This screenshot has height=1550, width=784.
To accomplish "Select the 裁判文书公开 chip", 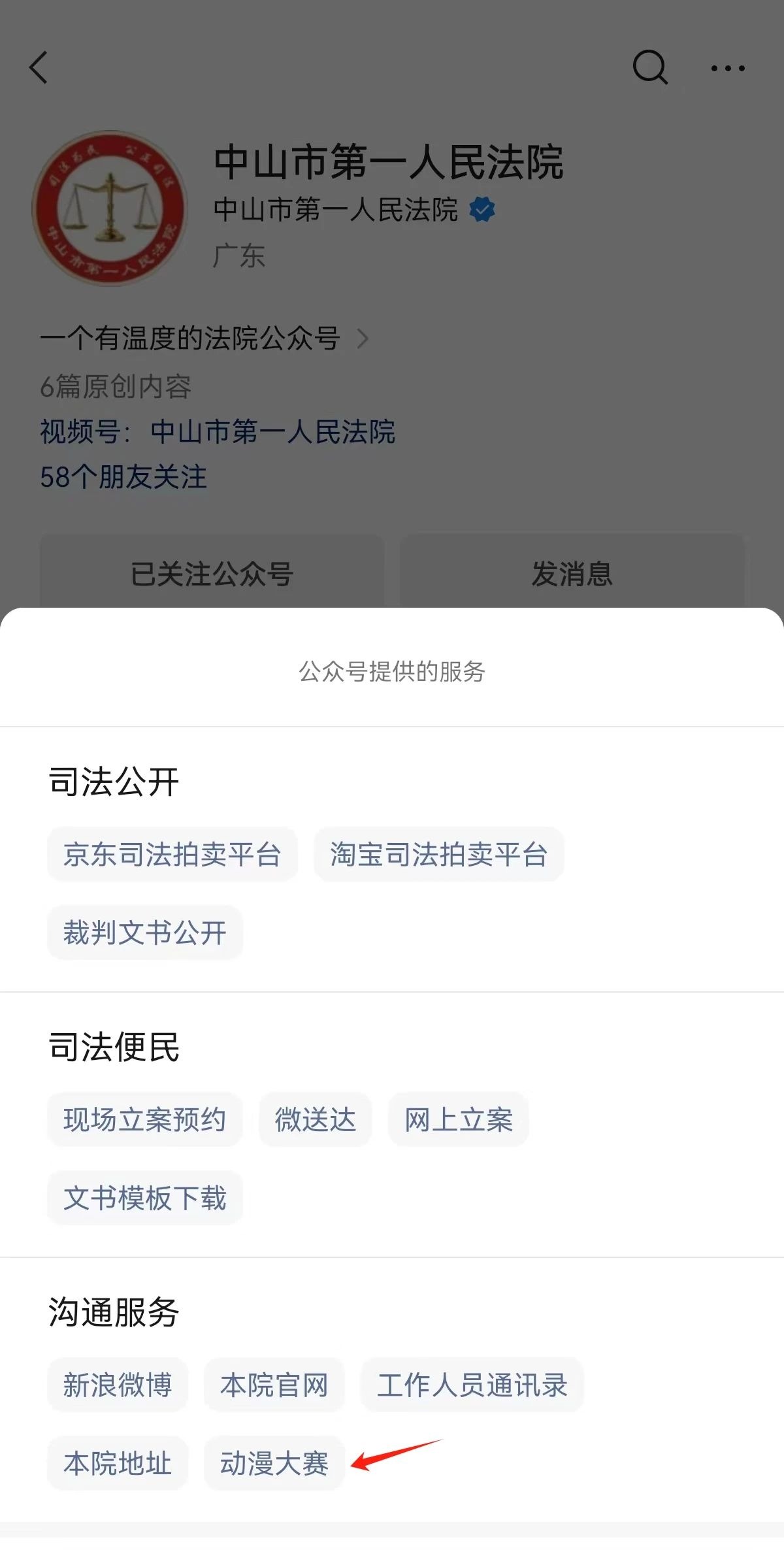I will coord(145,932).
